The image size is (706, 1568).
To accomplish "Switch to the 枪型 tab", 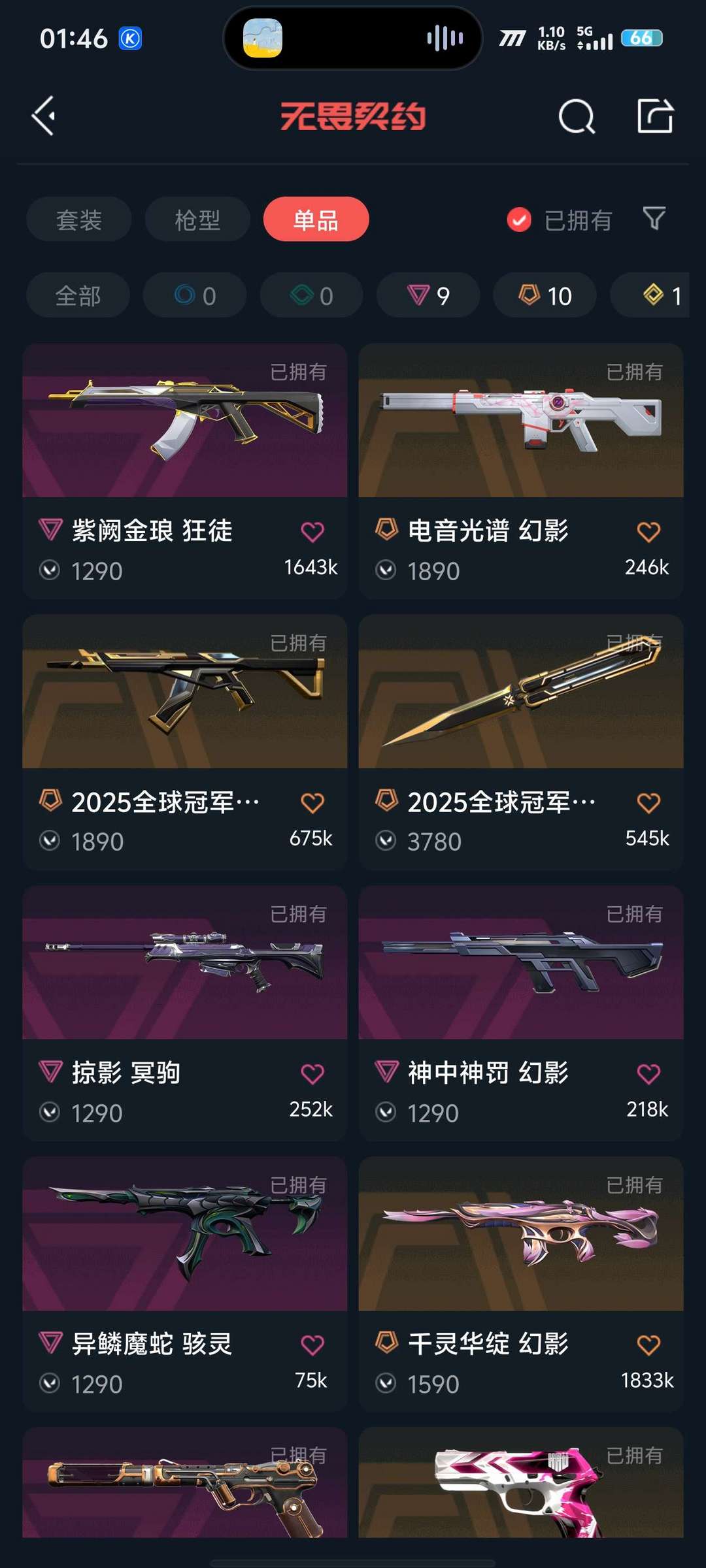I will 197,220.
